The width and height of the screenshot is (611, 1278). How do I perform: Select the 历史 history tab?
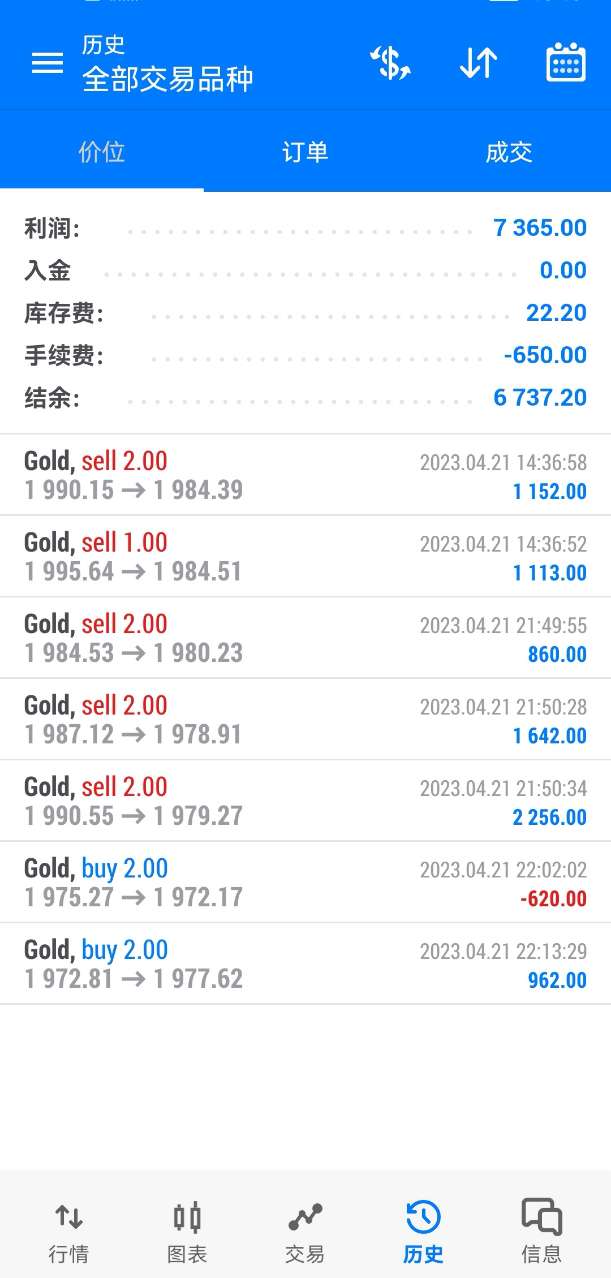point(424,1231)
